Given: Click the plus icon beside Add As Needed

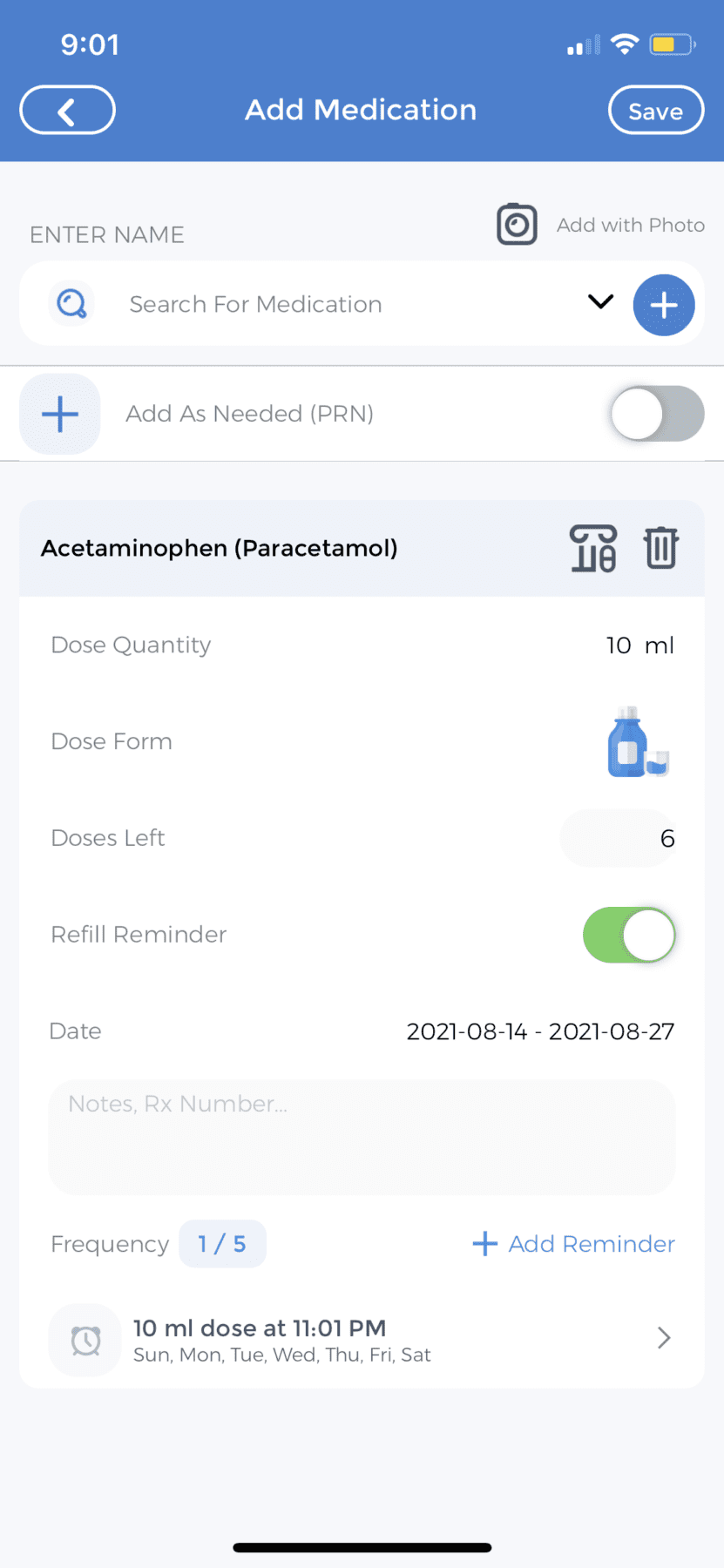Looking at the screenshot, I should (x=58, y=413).
